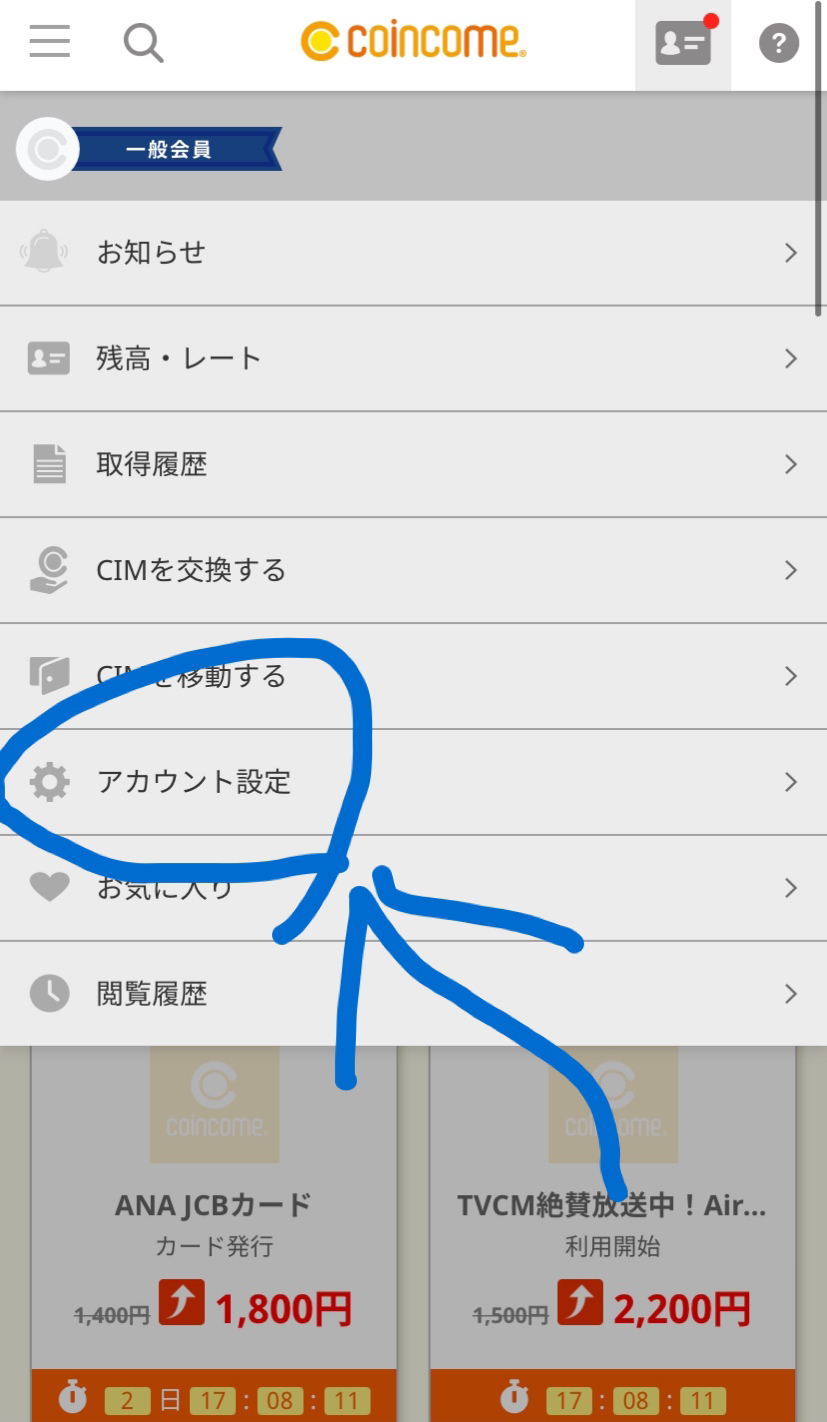The image size is (827, 1422).
Task: Open 残高・レート balance and rate
Action: [x=413, y=358]
